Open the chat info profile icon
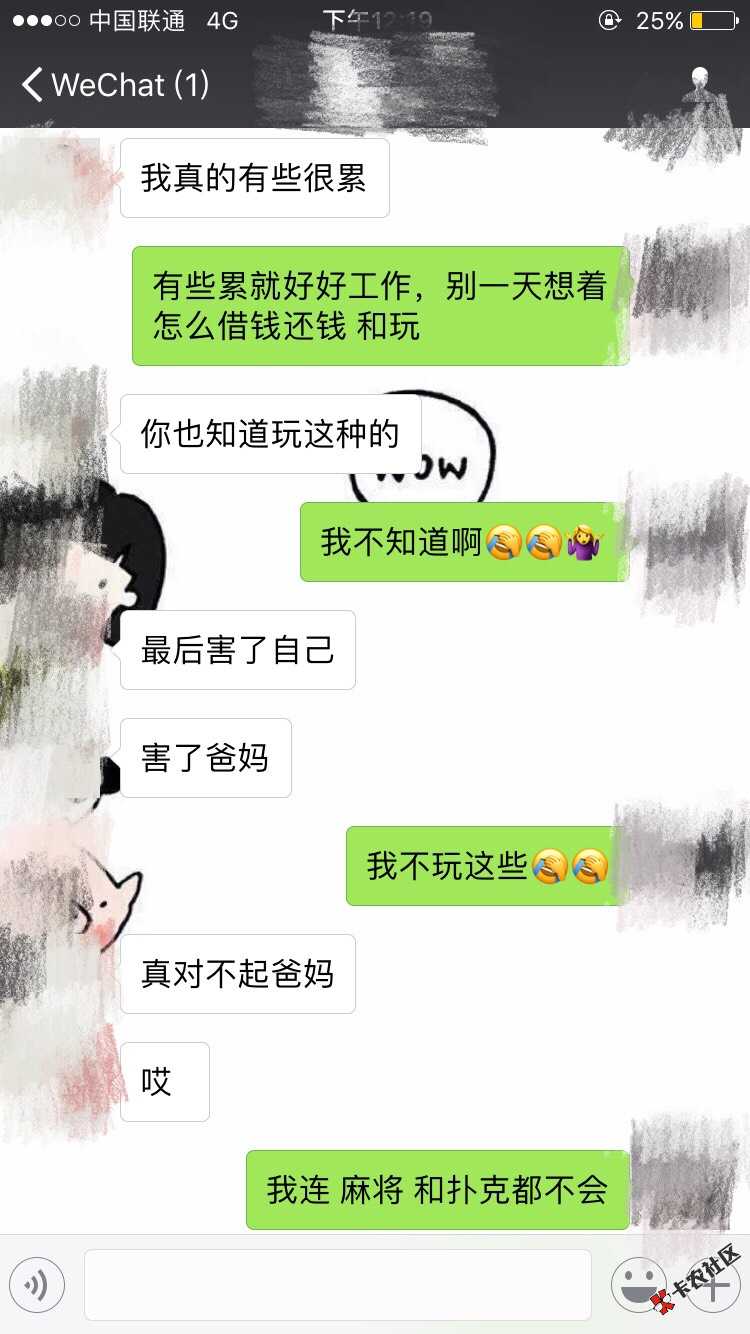 (x=699, y=84)
